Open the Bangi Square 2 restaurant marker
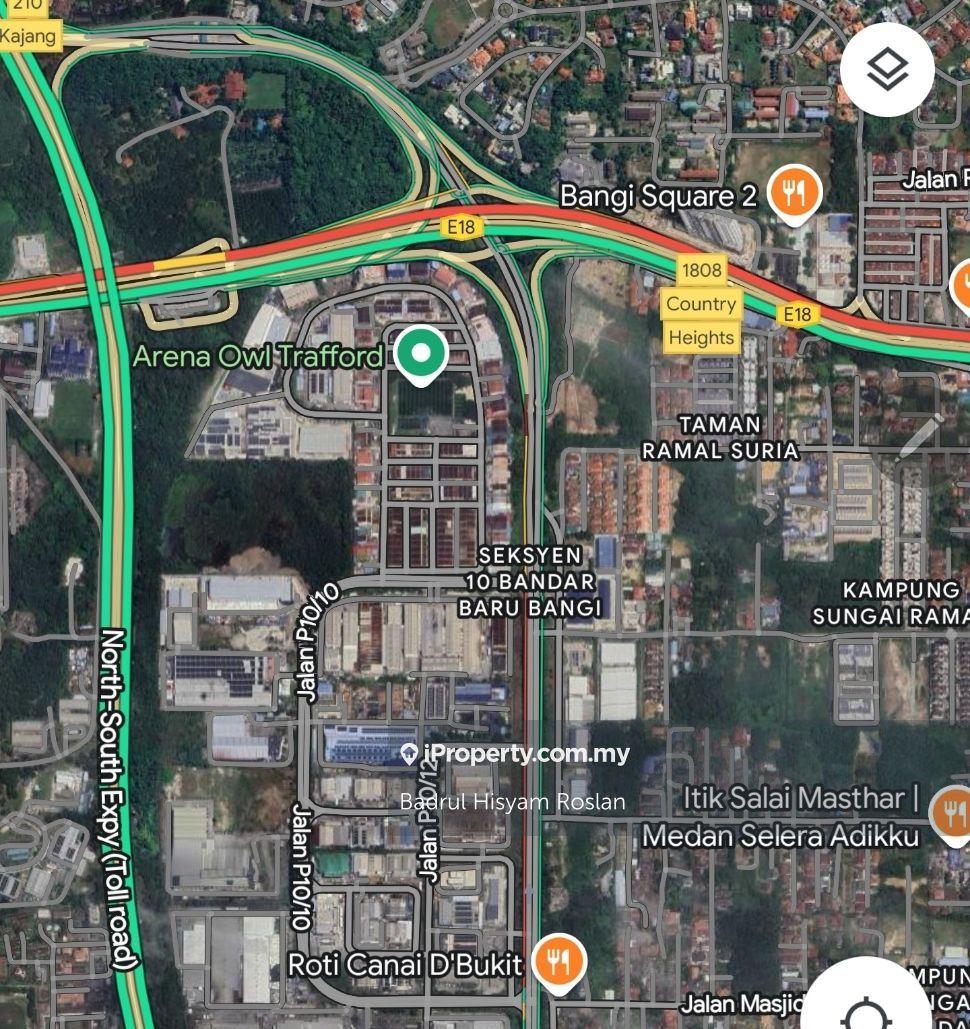The image size is (970, 1029). [794, 193]
